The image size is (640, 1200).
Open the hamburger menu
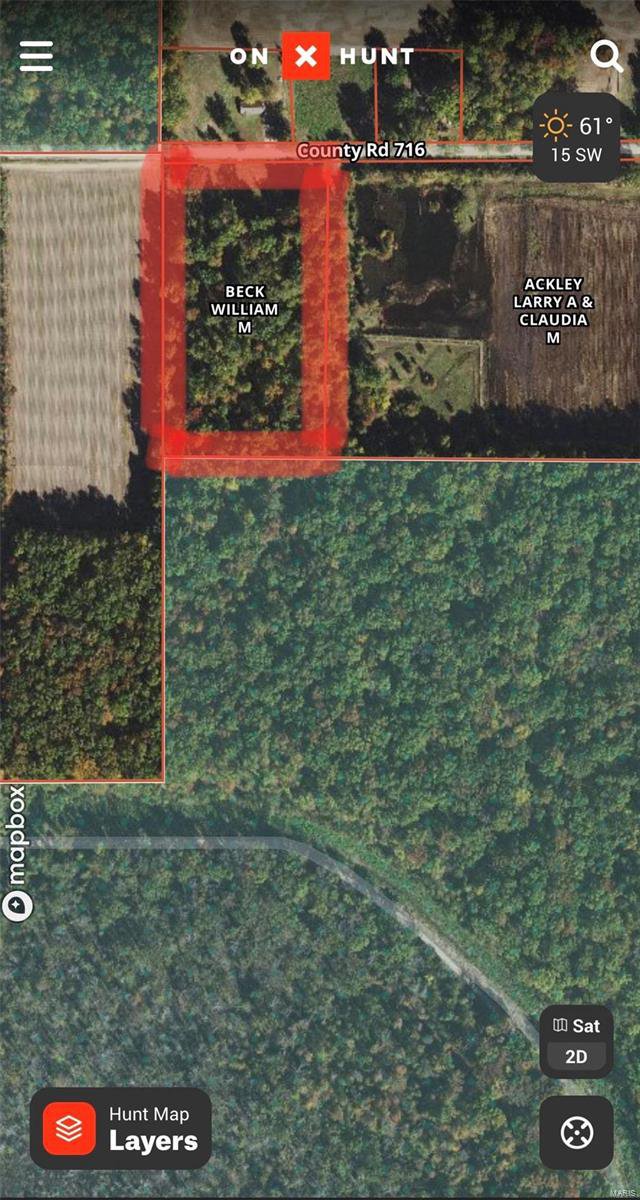(x=36, y=56)
